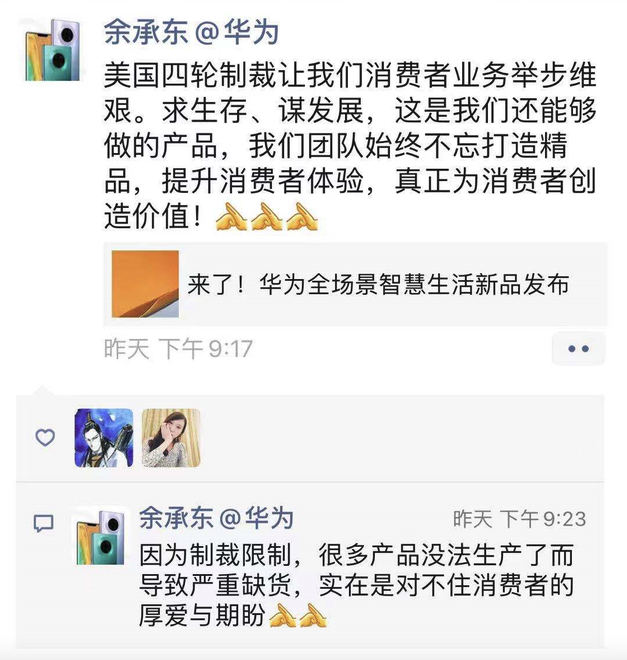Image resolution: width=627 pixels, height=660 pixels.
Task: Tap the poster name 余承东 @华为 above the post
Action: click(x=187, y=31)
